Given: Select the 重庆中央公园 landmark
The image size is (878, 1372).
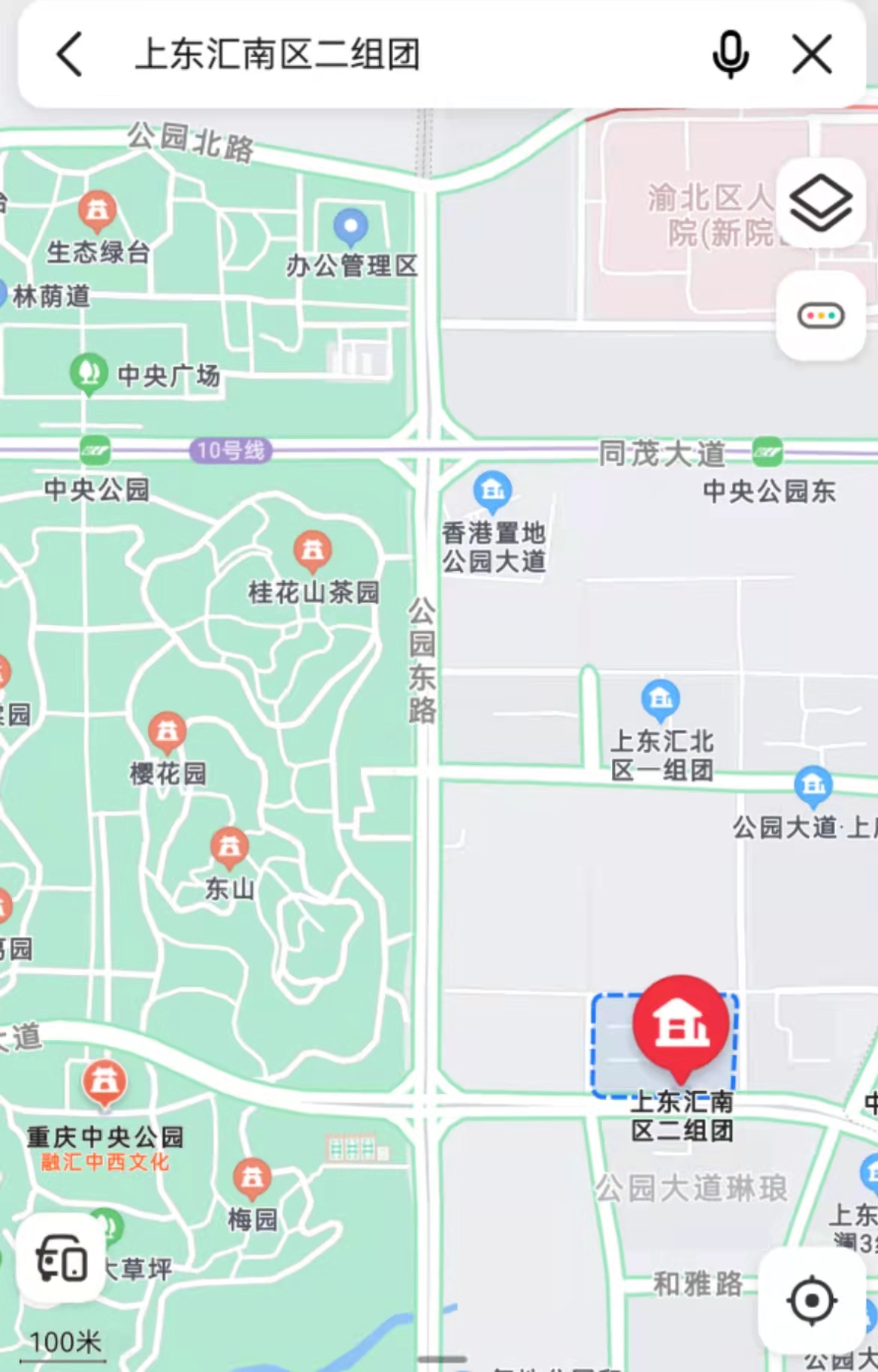Looking at the screenshot, I should tap(104, 1083).
